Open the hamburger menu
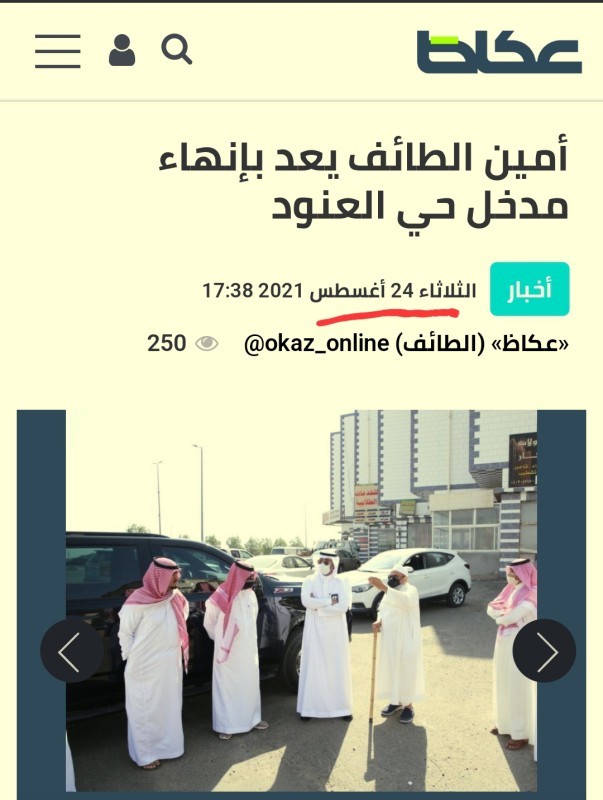This screenshot has height=800, width=603. click(x=57, y=50)
